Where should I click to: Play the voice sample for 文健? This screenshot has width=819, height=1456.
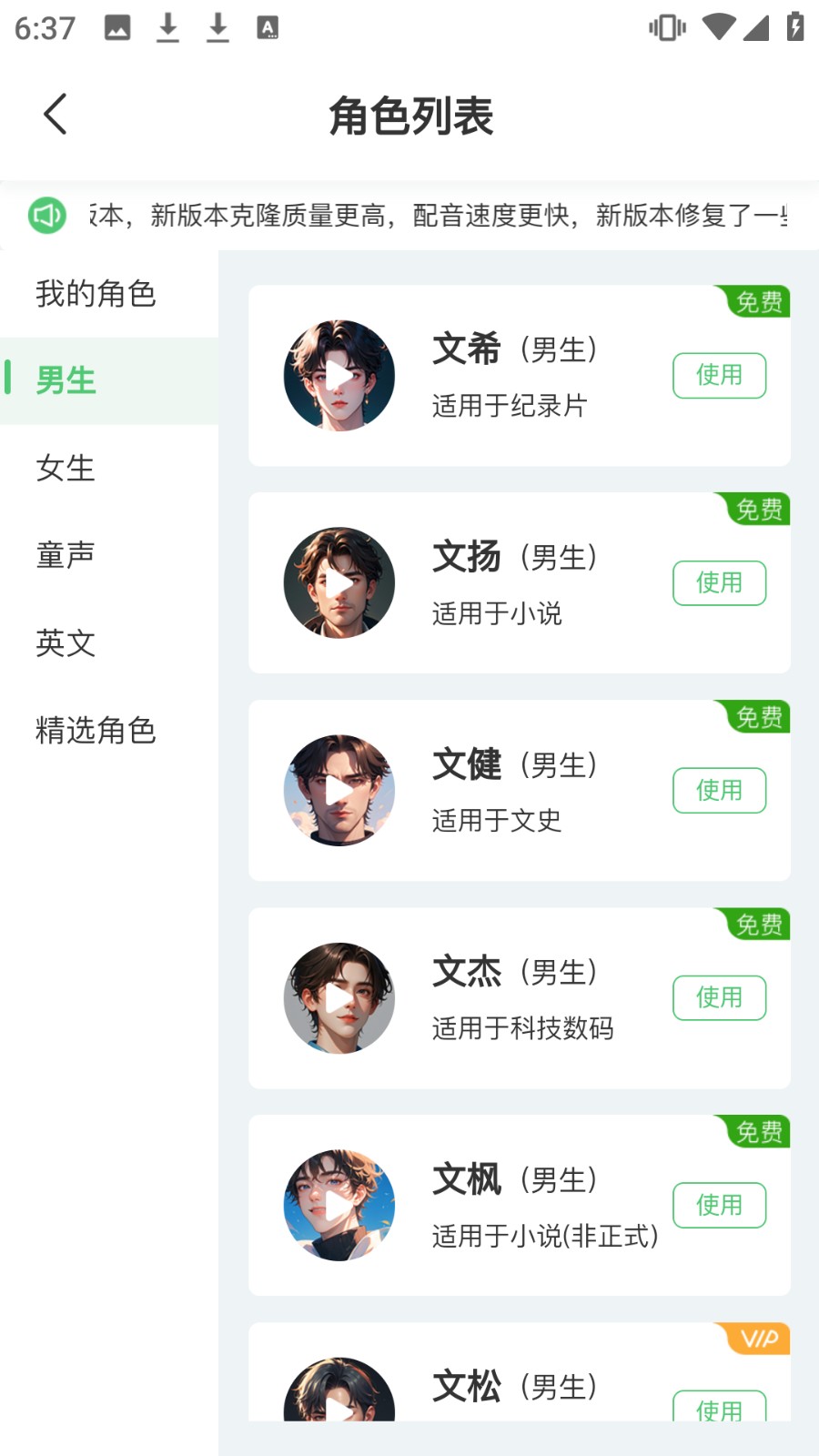pos(339,790)
